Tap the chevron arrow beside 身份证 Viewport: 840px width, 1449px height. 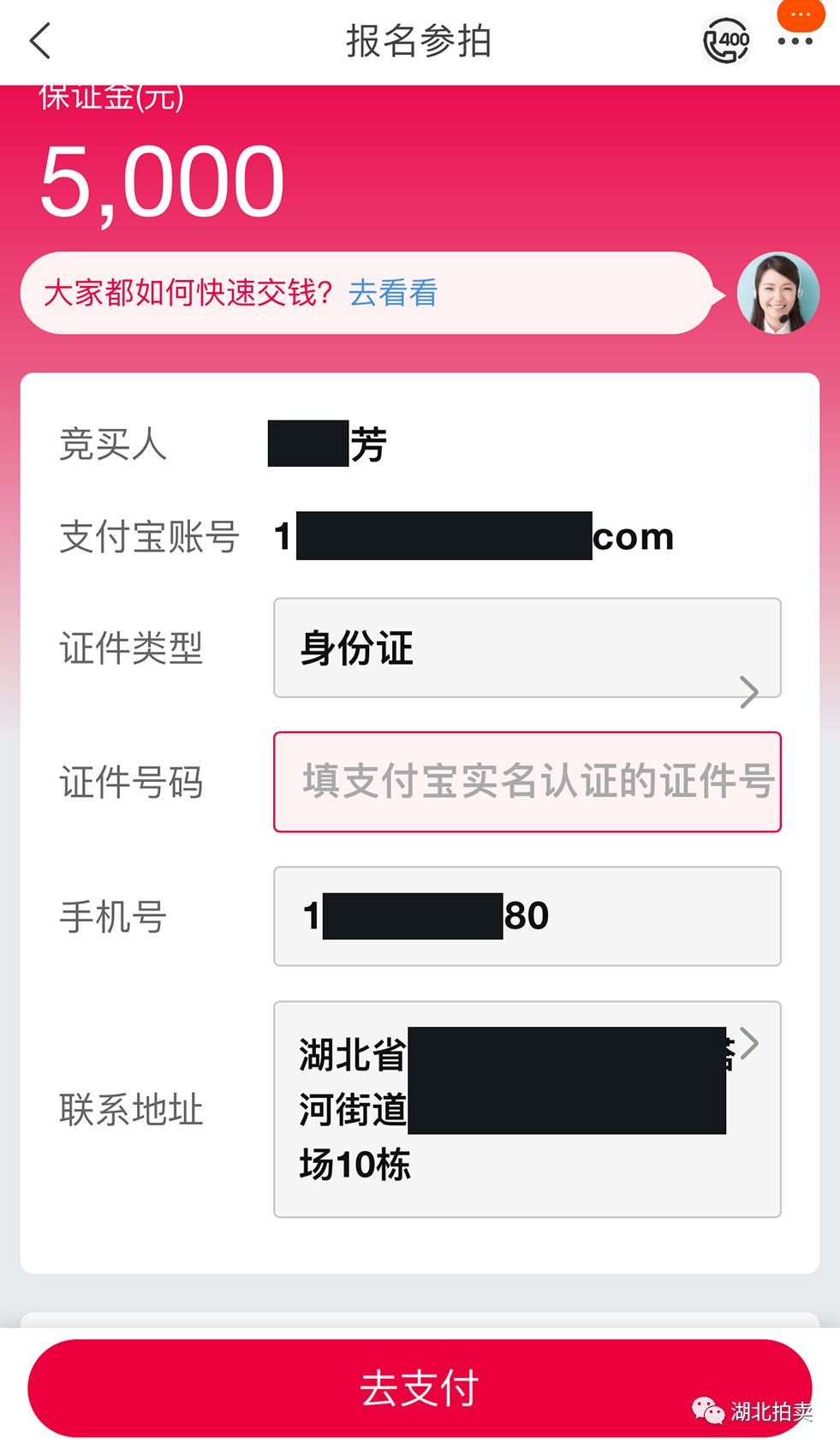[x=750, y=692]
